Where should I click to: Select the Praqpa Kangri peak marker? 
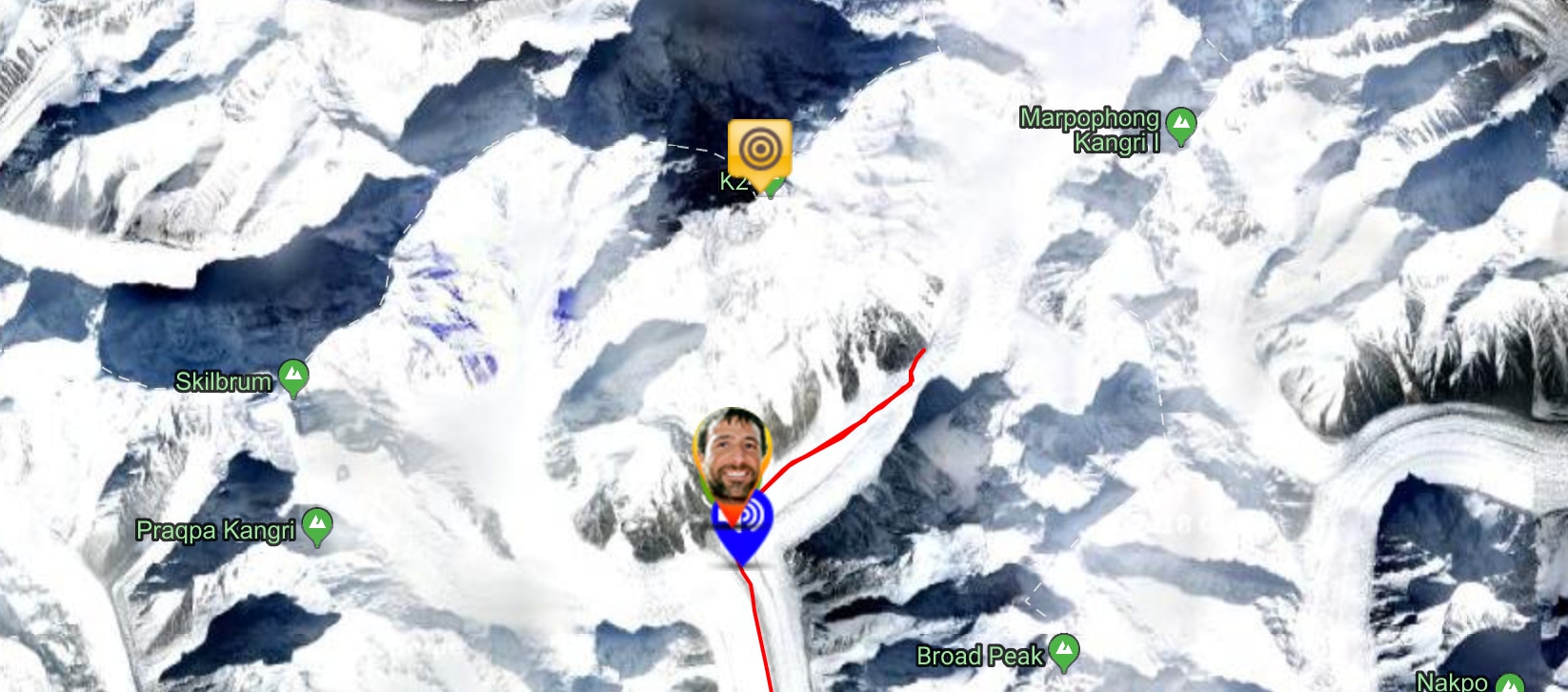[316, 525]
